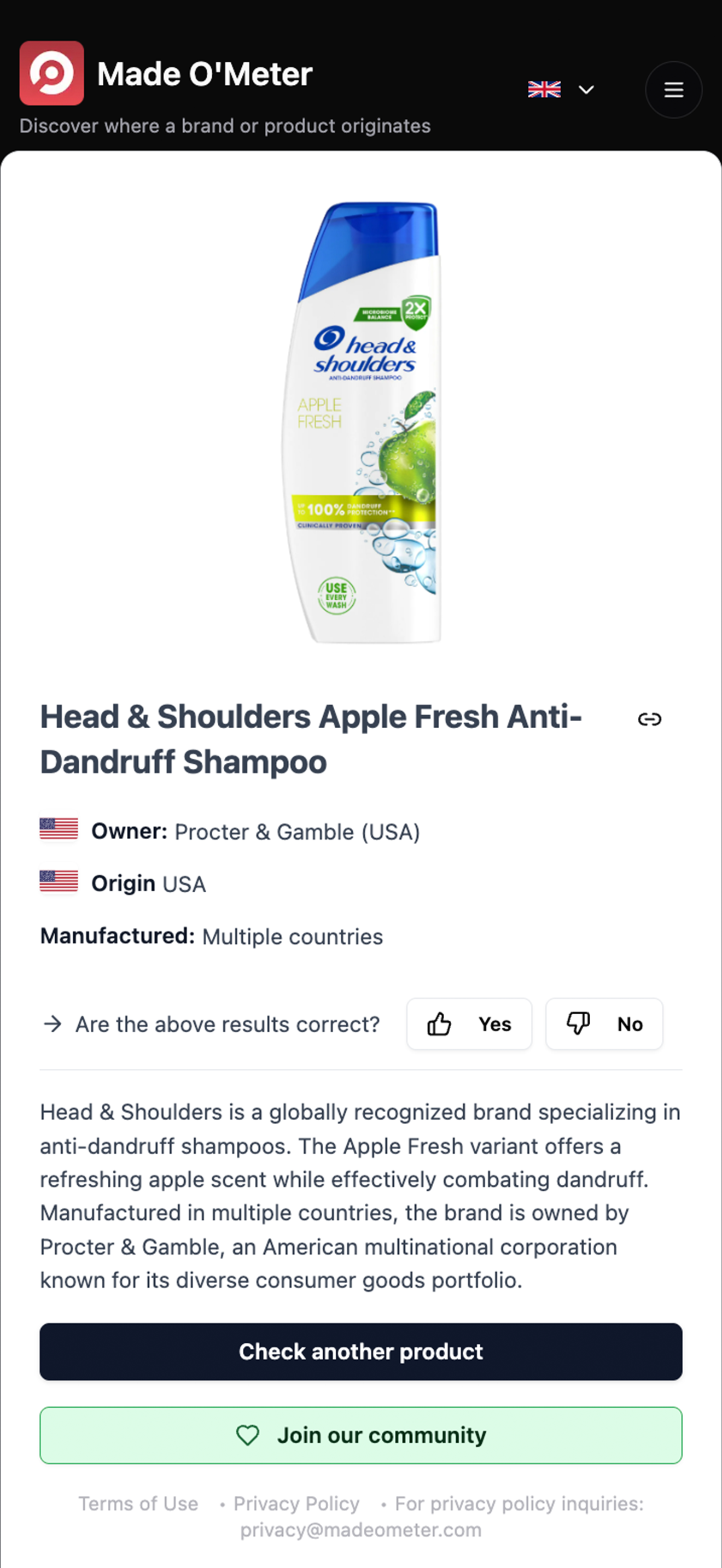This screenshot has width=722, height=1568.
Task: Confirm results are correct with Yes
Action: tap(469, 1024)
